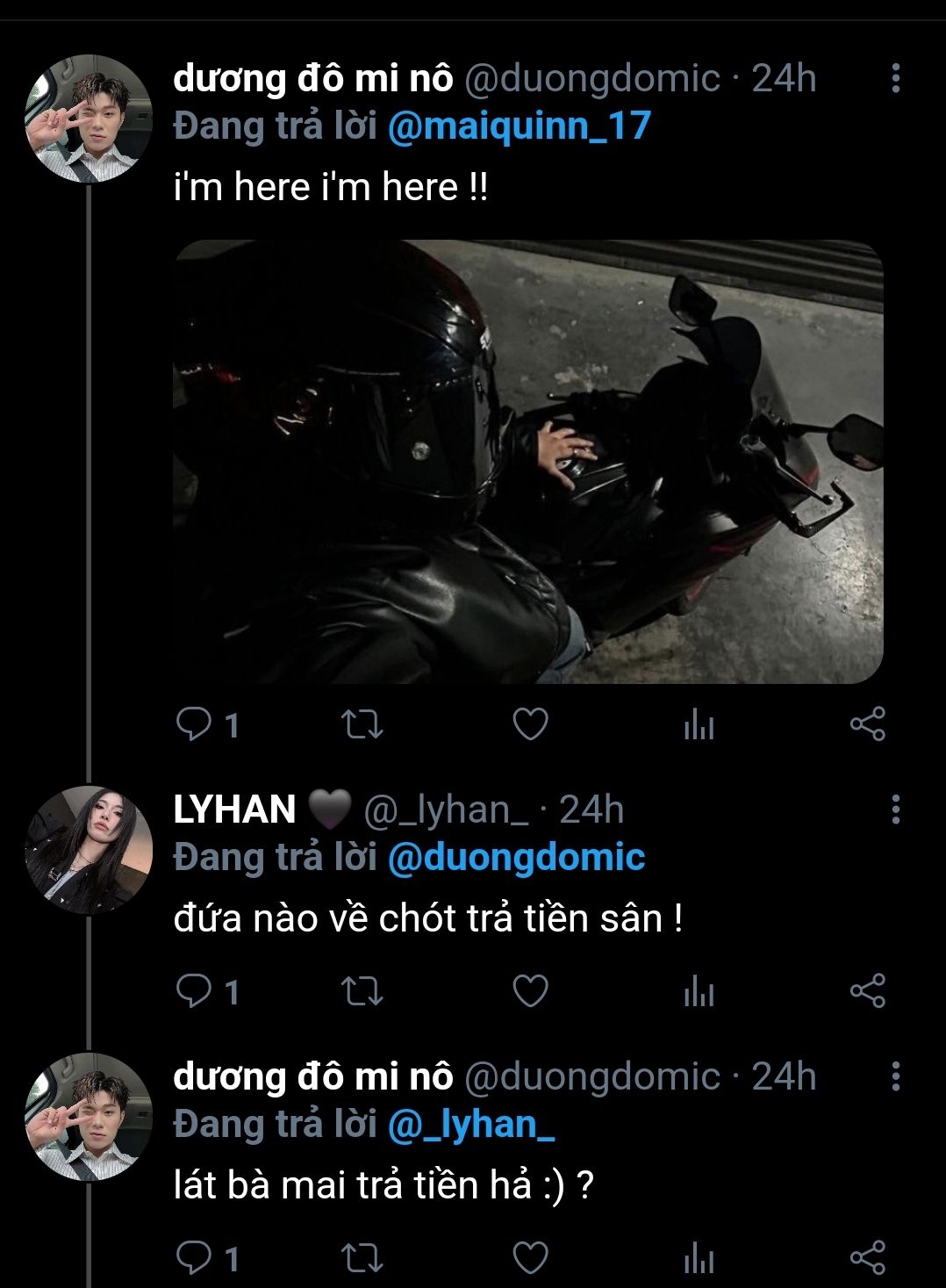Open overflow menu on "lát bà mai" reply

895,1076
